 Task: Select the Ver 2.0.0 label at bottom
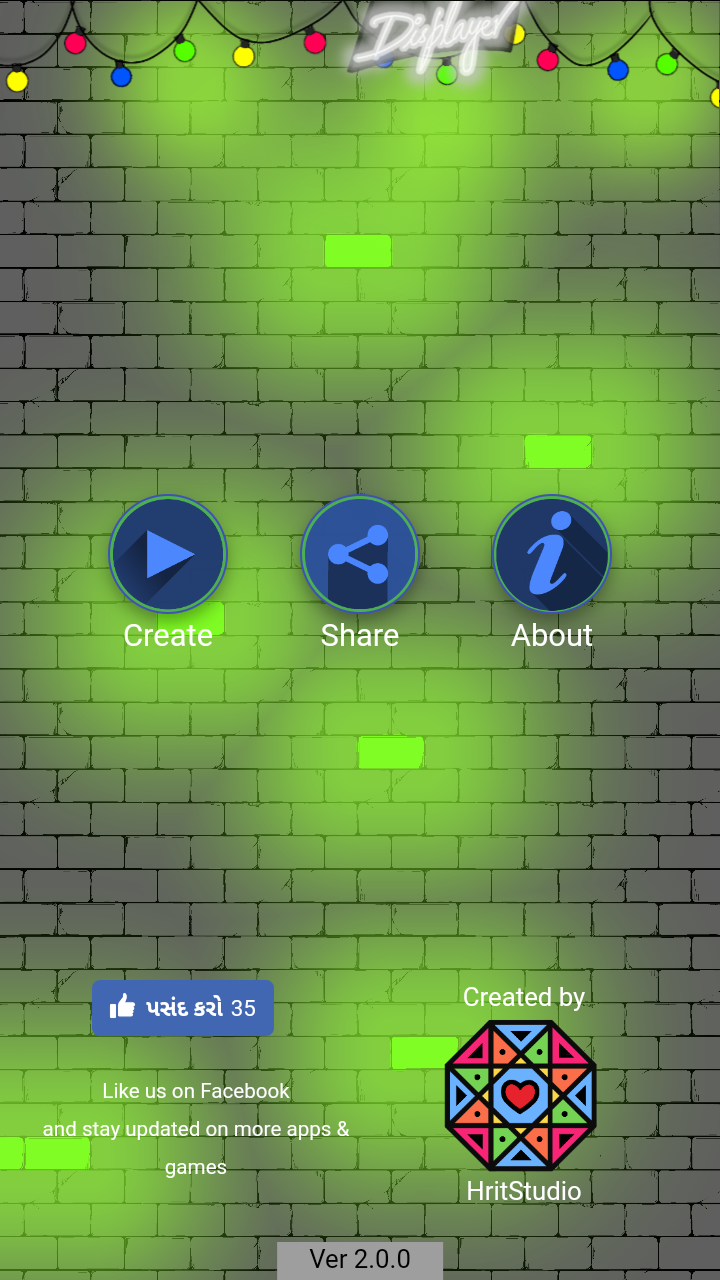[360, 1259]
